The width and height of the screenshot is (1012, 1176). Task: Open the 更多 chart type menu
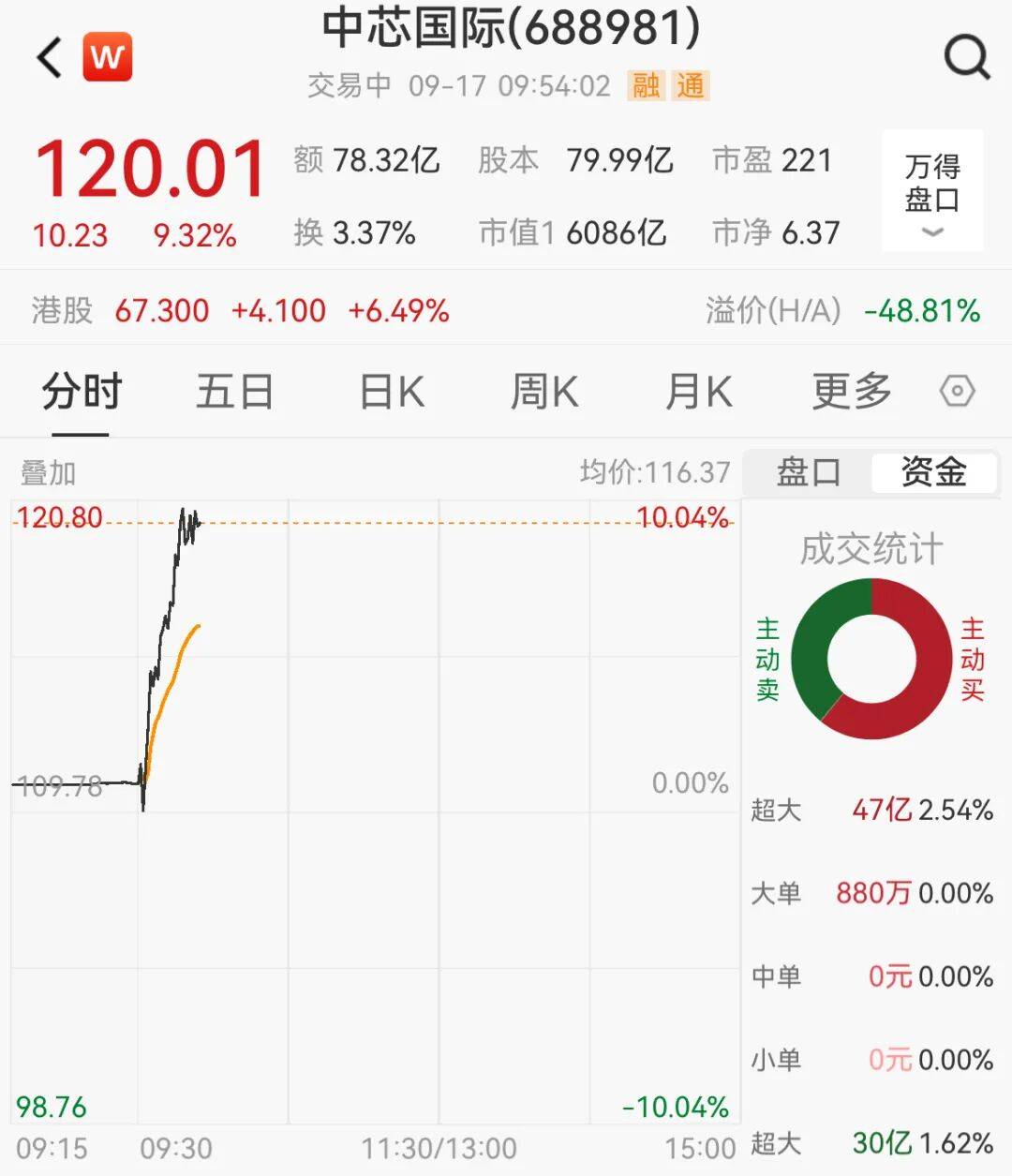coord(848,392)
